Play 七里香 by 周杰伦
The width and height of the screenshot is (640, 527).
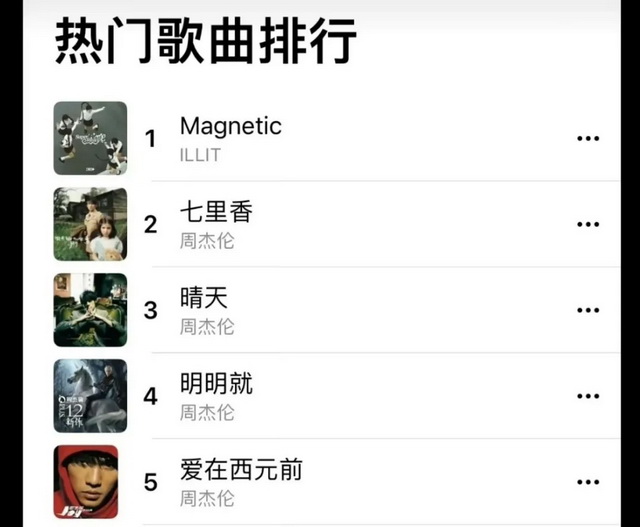tap(216, 212)
